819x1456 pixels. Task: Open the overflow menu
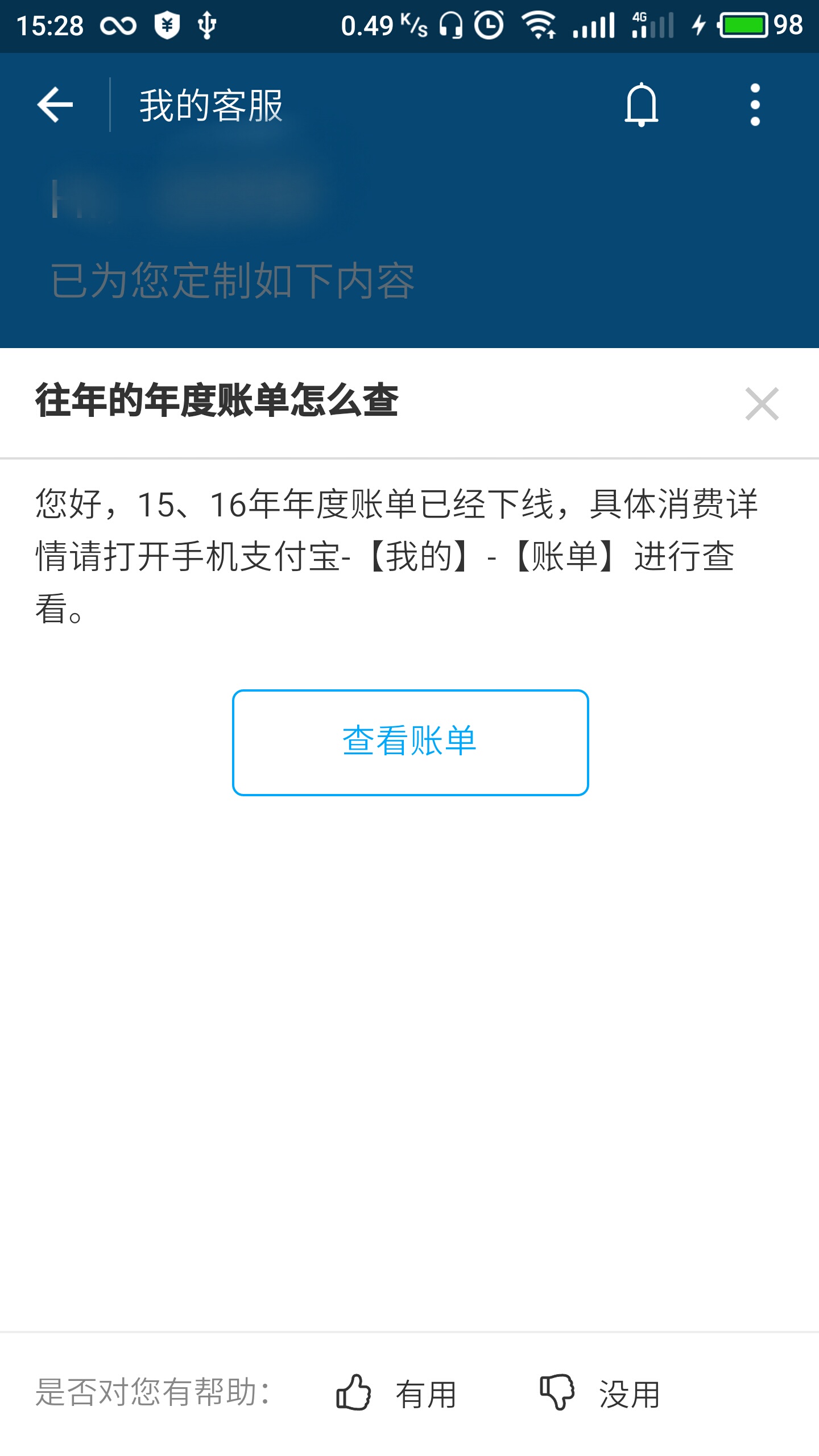pyautogui.click(x=755, y=105)
